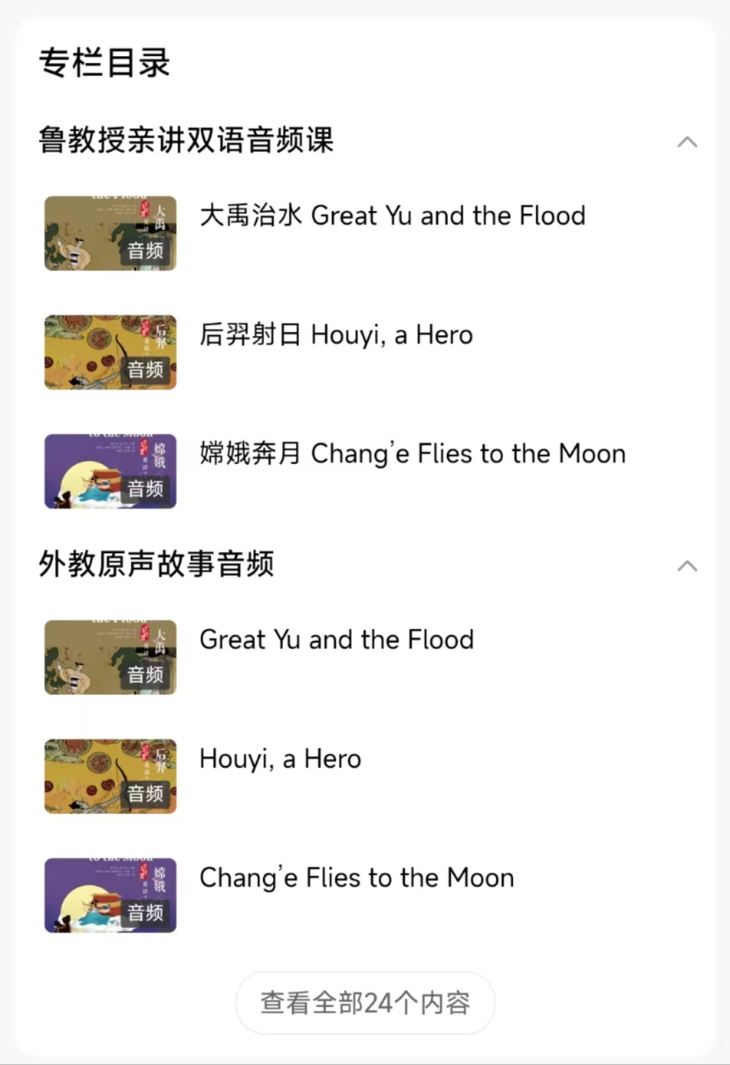Screen dimensions: 730x1065
Task: Open 嫦娥奔月 Chang'e Flies to the Moon
Action: [412, 454]
